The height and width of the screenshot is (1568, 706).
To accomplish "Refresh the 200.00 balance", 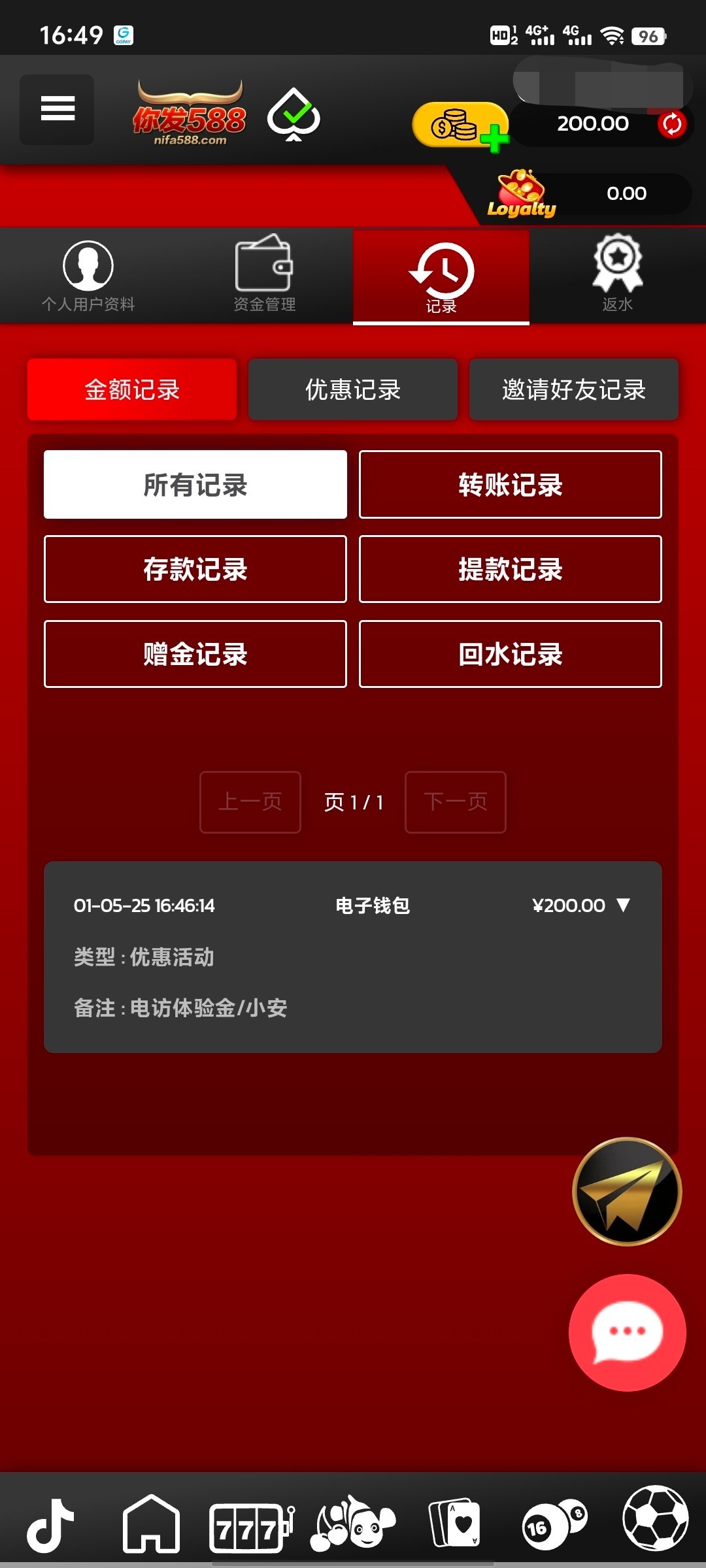I will coord(671,124).
